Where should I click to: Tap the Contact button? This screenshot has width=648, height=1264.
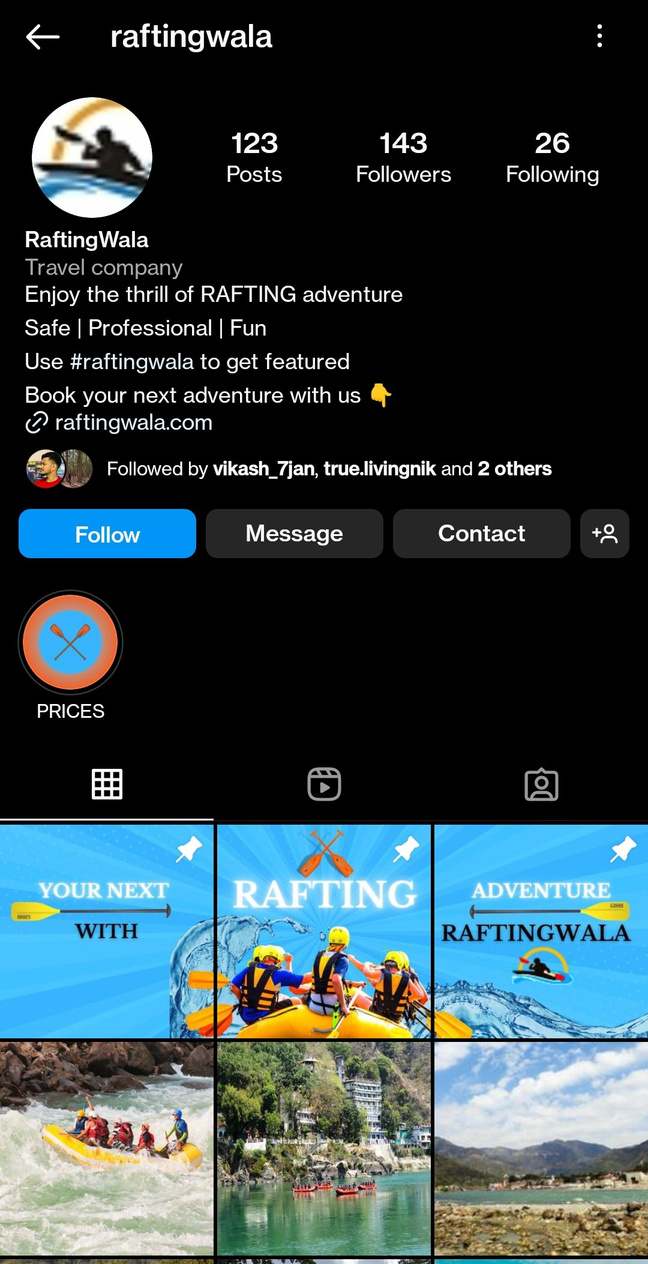(x=481, y=534)
